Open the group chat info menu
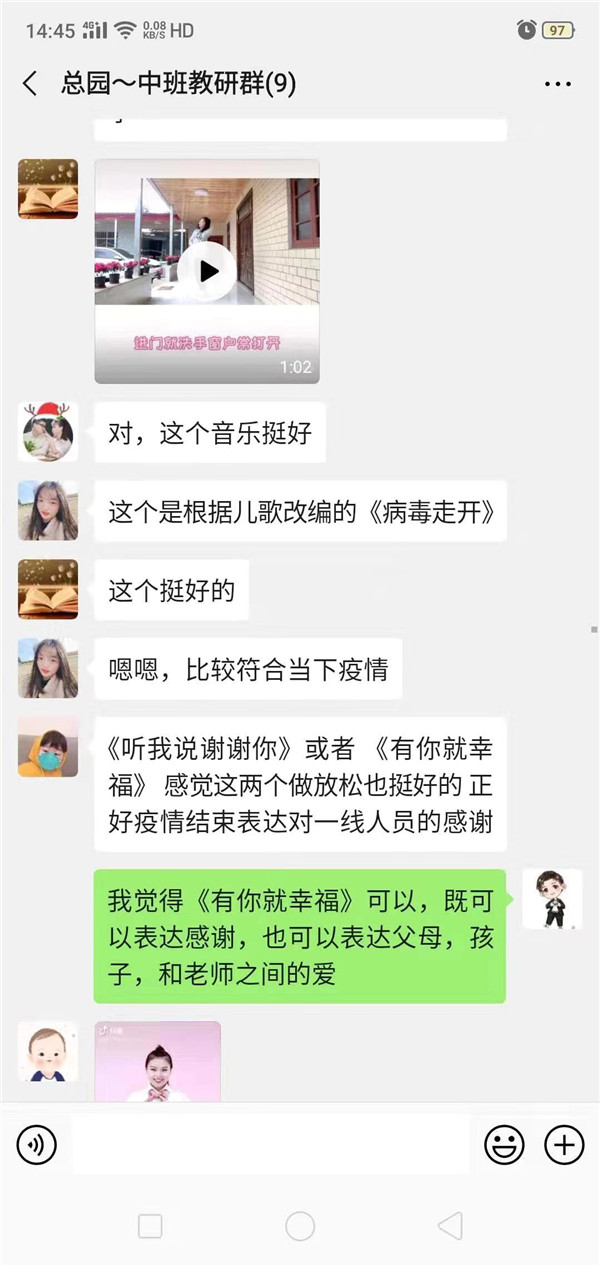 pos(557,84)
